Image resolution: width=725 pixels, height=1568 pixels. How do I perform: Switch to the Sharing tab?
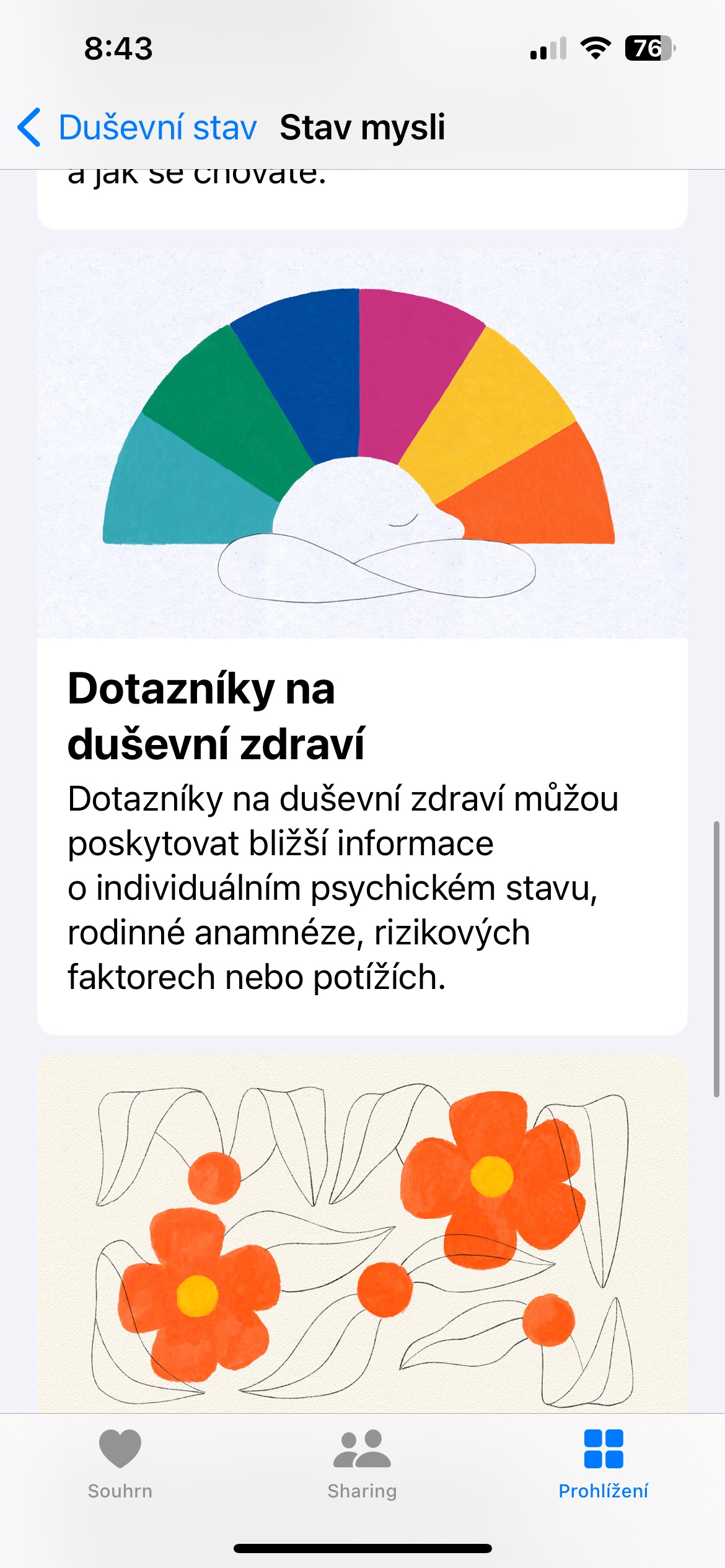click(x=362, y=1464)
